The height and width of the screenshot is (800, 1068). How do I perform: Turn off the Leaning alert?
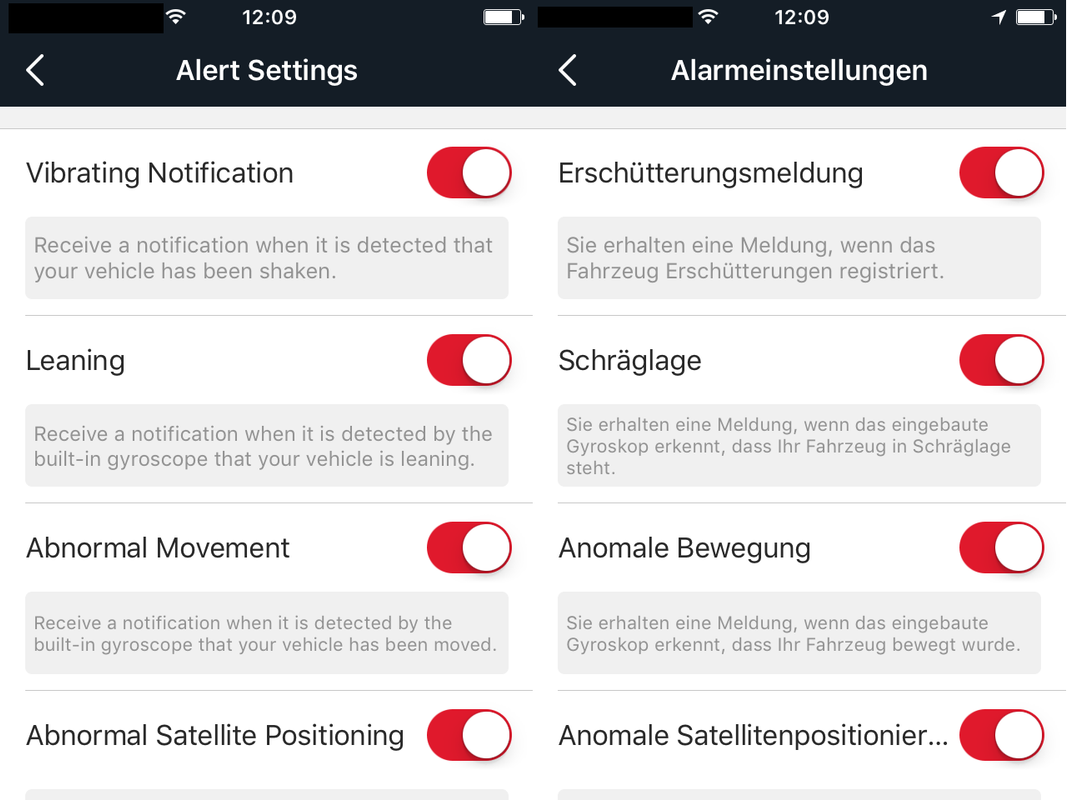[468, 360]
